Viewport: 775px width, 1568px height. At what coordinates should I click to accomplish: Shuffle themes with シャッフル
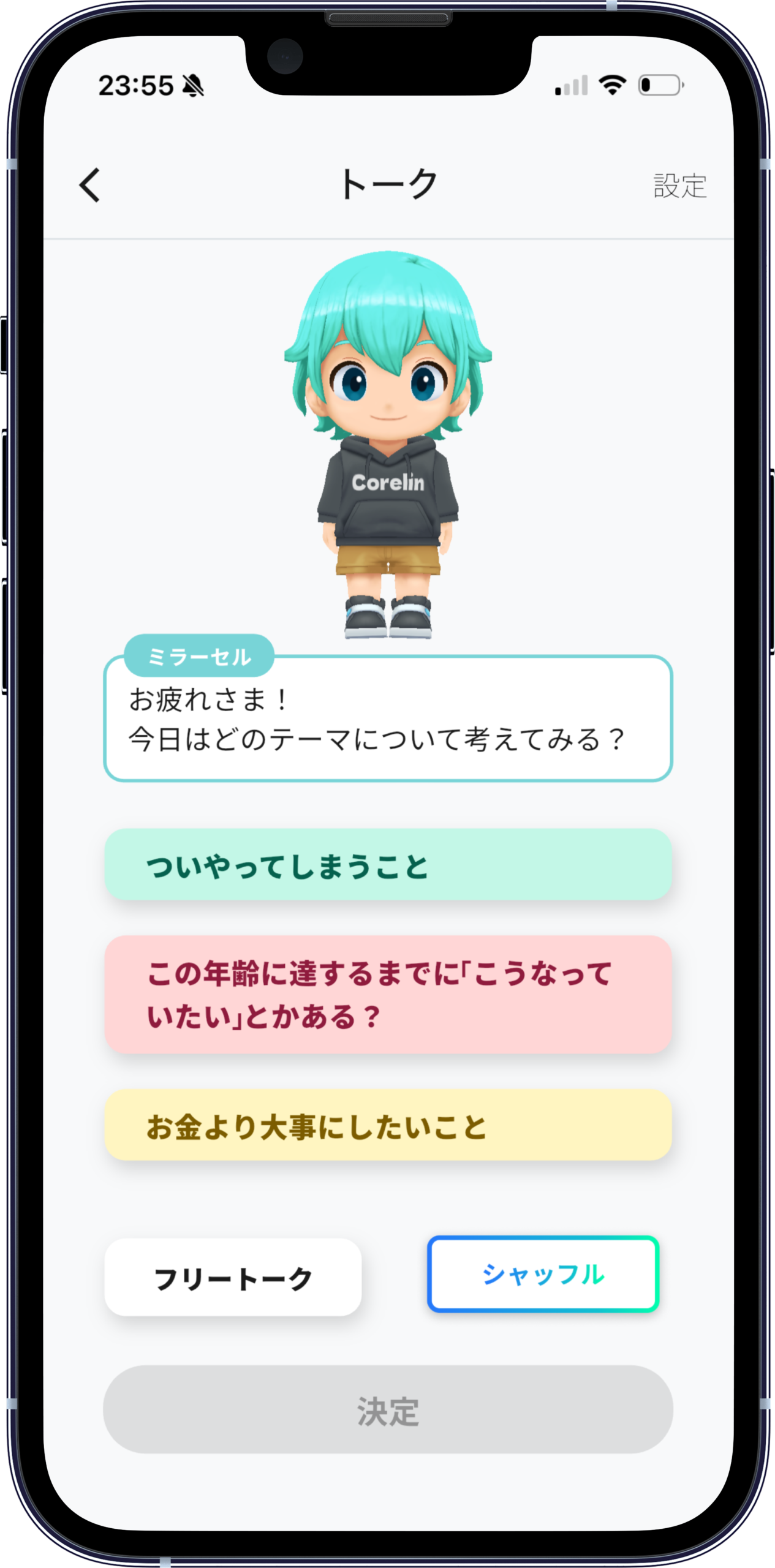(543, 1275)
